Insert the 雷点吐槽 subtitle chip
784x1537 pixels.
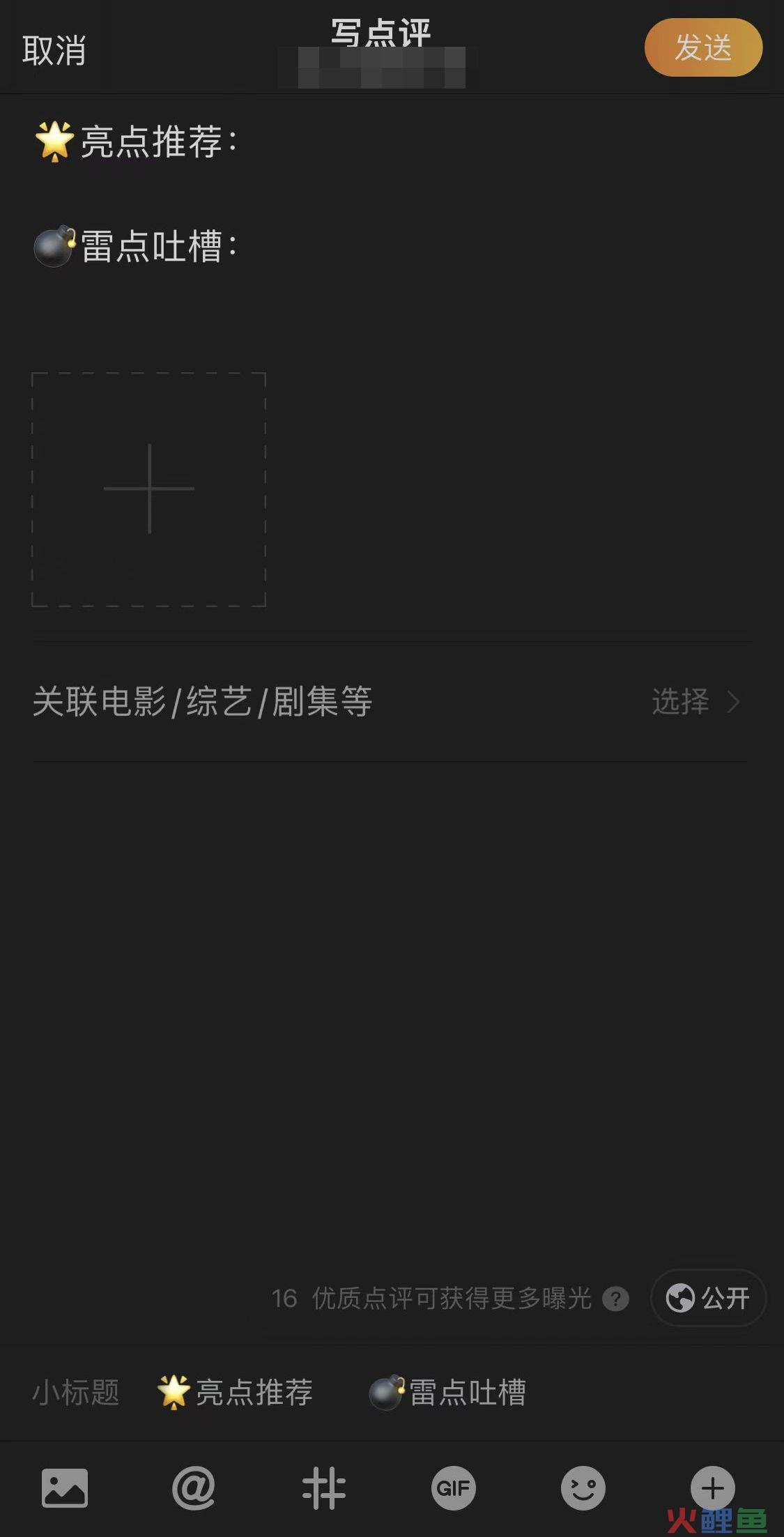click(x=448, y=1393)
